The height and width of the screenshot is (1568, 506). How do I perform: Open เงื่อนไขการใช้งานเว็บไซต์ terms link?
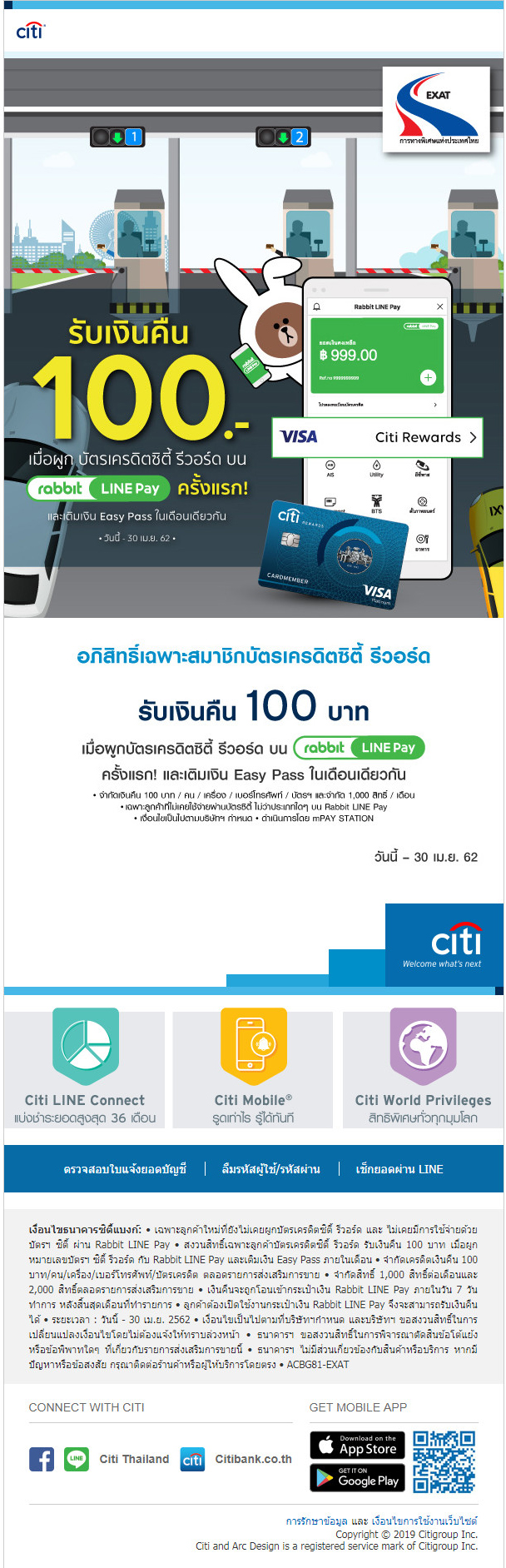(x=424, y=1521)
